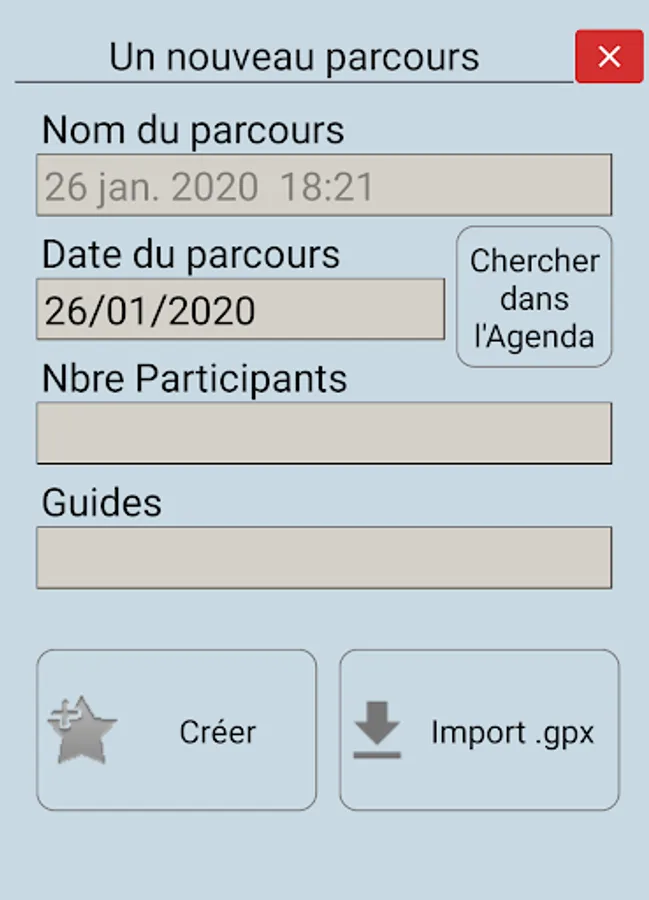The width and height of the screenshot is (649, 900).
Task: Close the new parcours dialog
Action: pos(608,57)
